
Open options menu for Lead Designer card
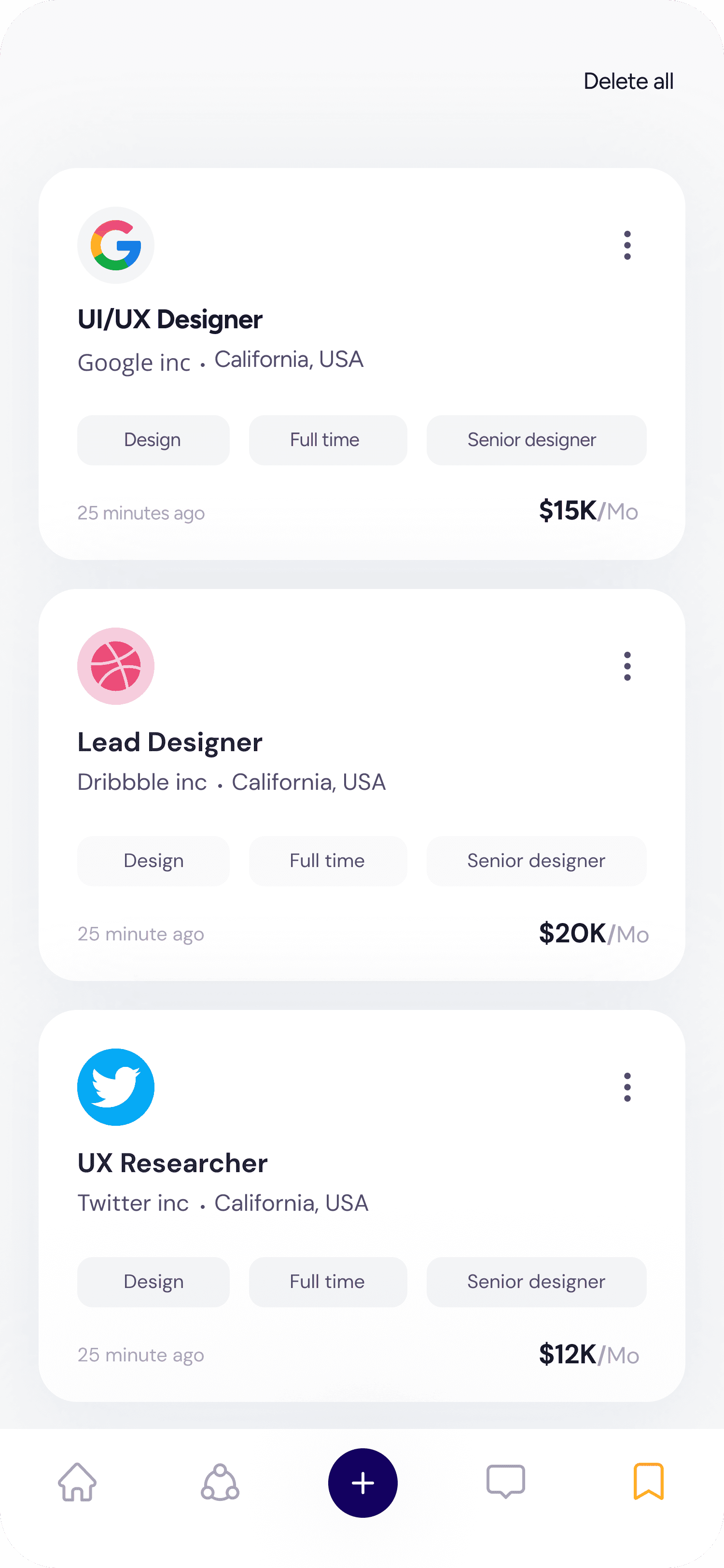627,666
